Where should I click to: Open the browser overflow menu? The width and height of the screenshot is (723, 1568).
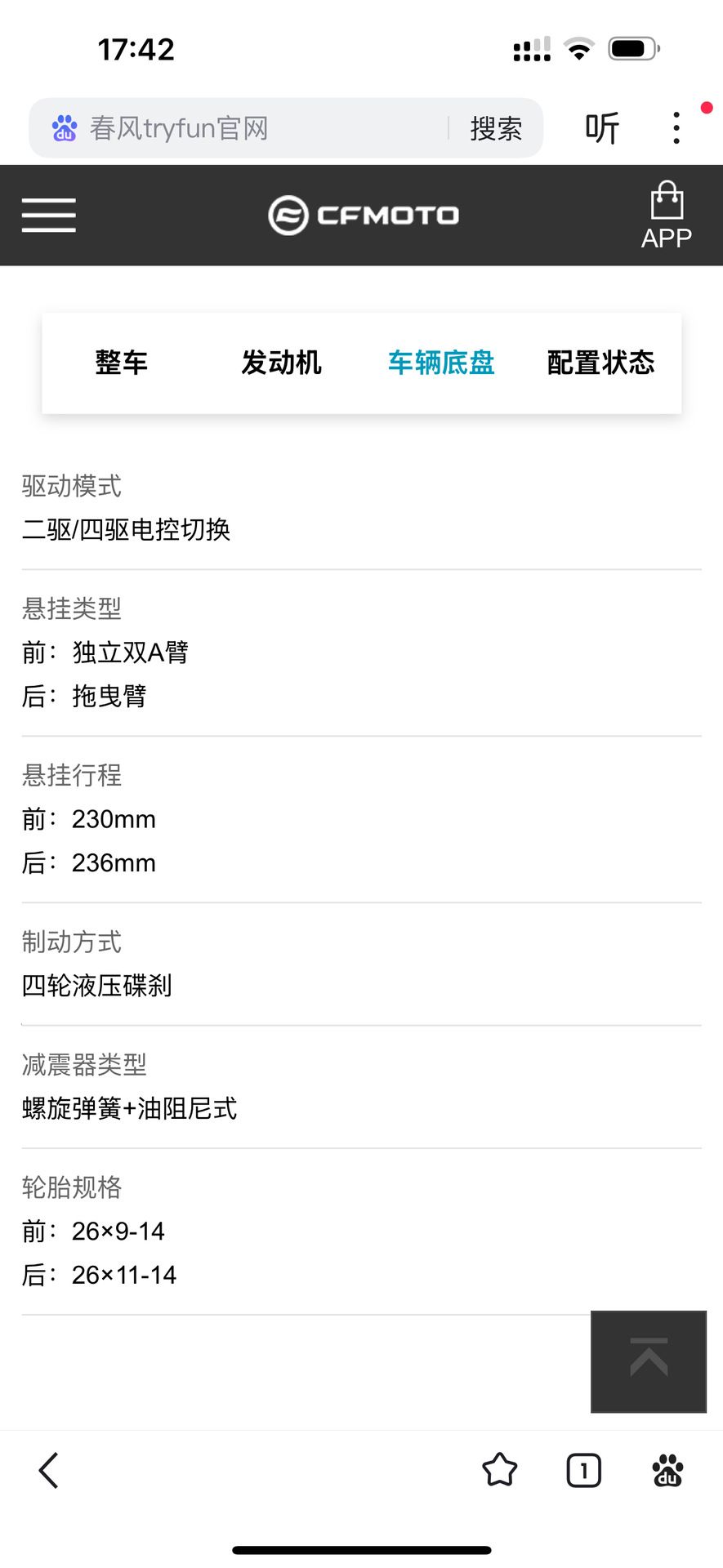[x=676, y=128]
